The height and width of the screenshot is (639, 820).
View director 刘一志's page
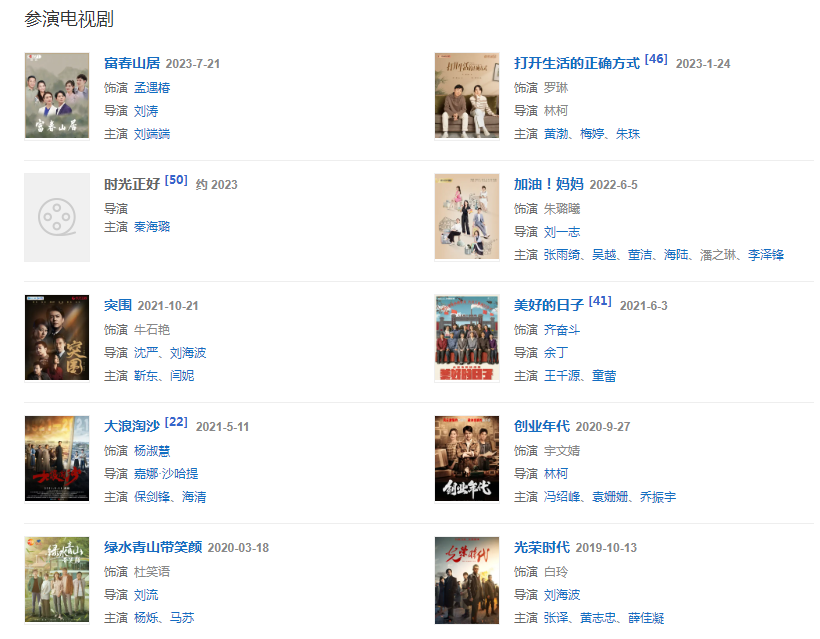click(x=562, y=232)
